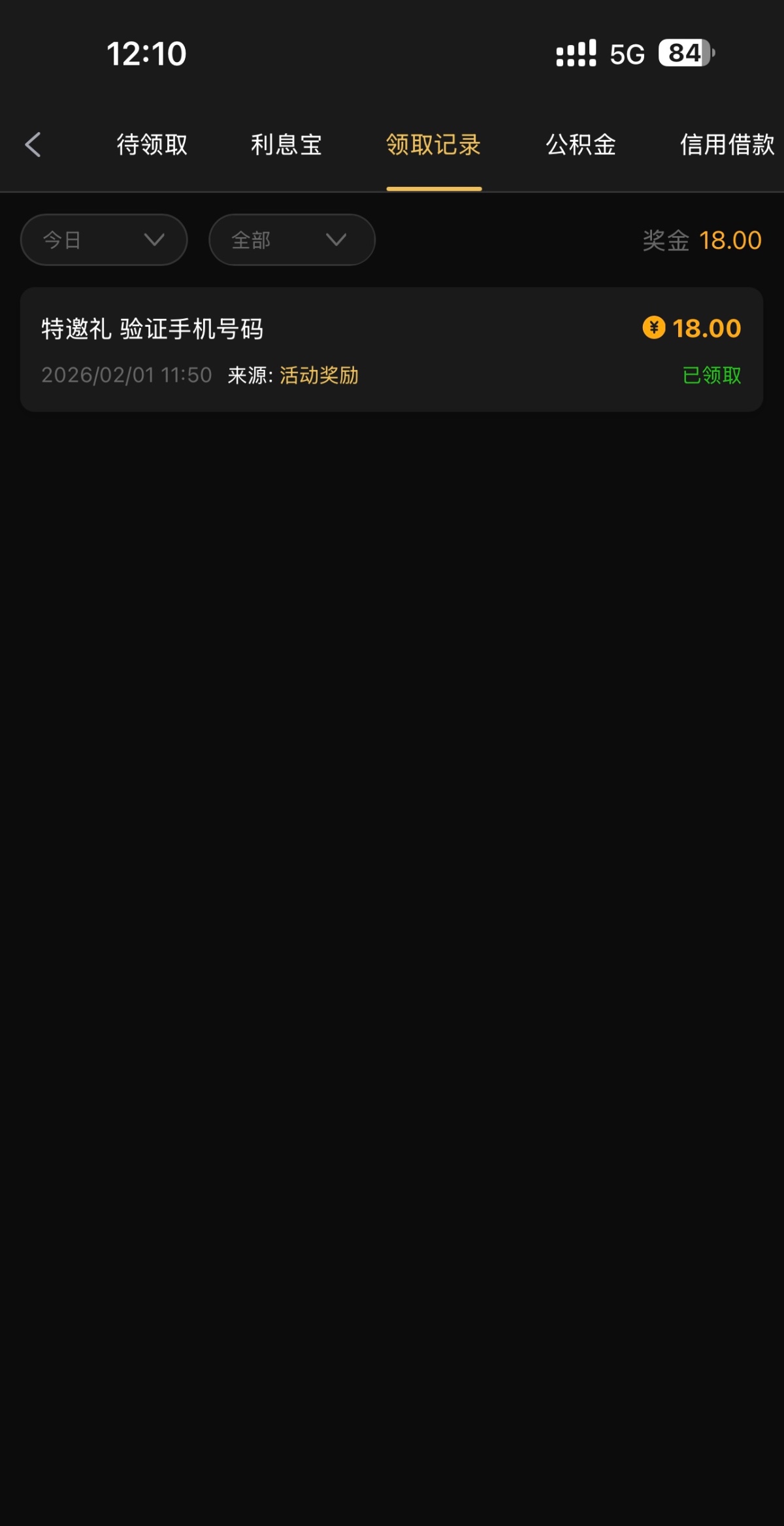Expand the 今日 date filter dropdown
Screen dimensions: 784x1526
(104, 240)
